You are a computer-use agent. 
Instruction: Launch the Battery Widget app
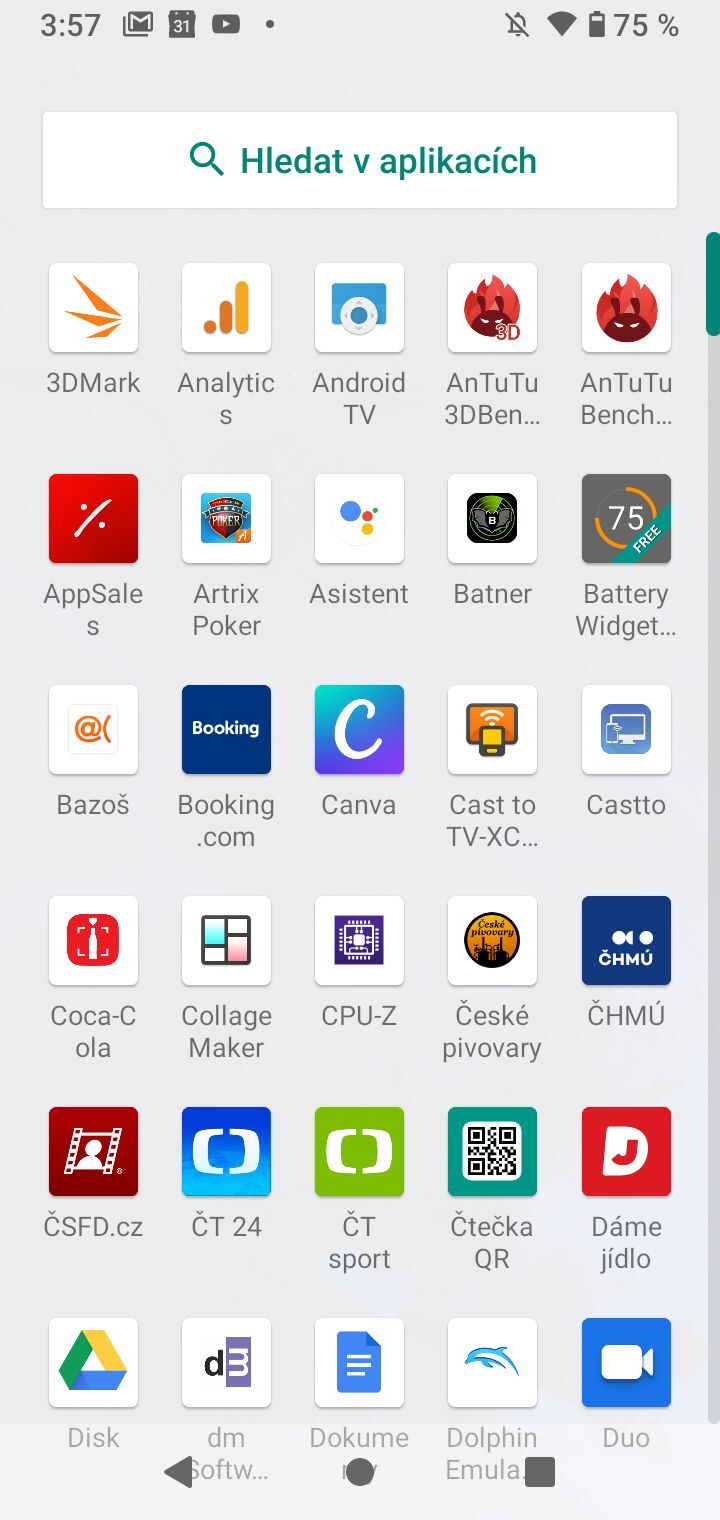coord(626,519)
